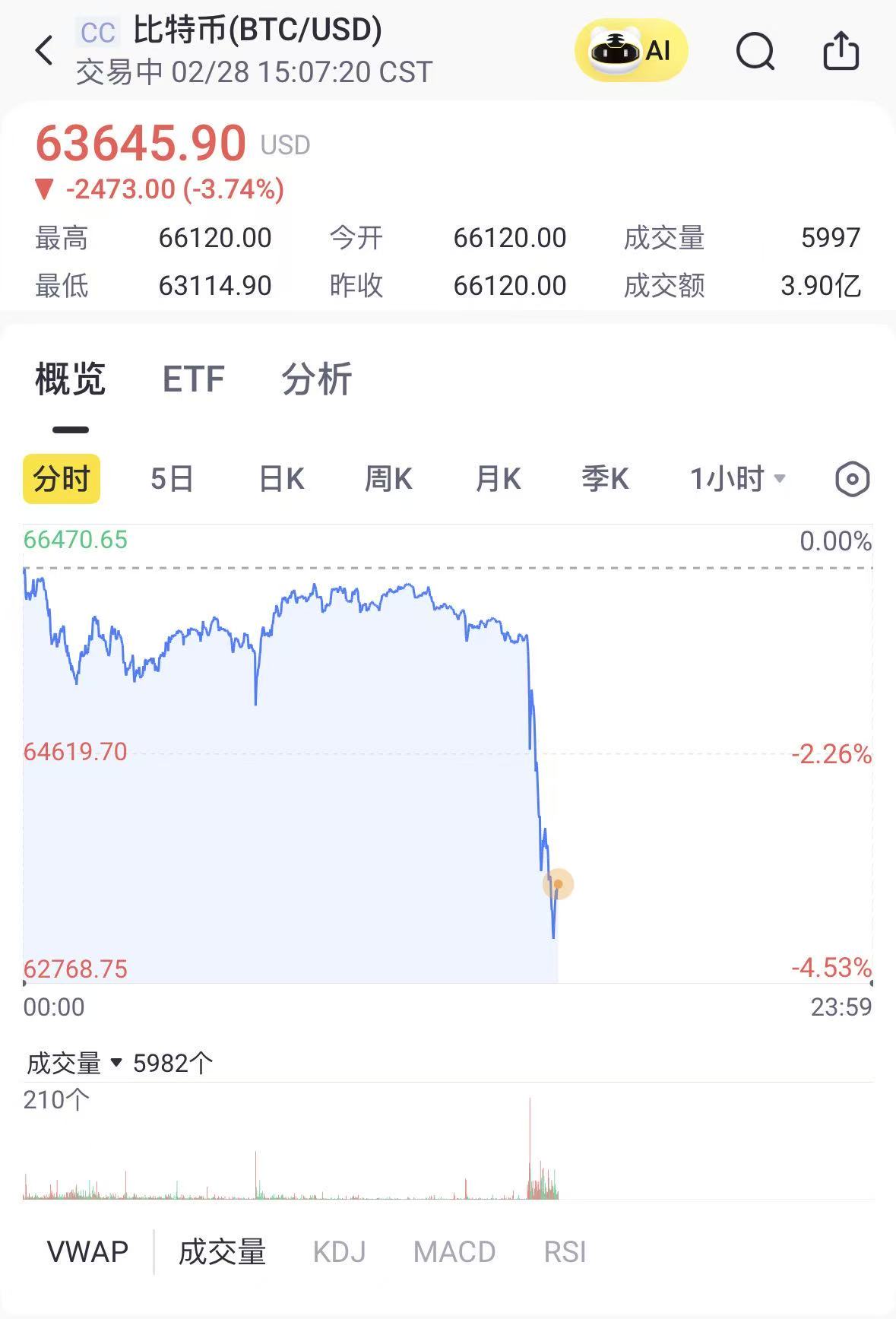
Task: Share this Bitcoin quote page
Action: point(841,51)
